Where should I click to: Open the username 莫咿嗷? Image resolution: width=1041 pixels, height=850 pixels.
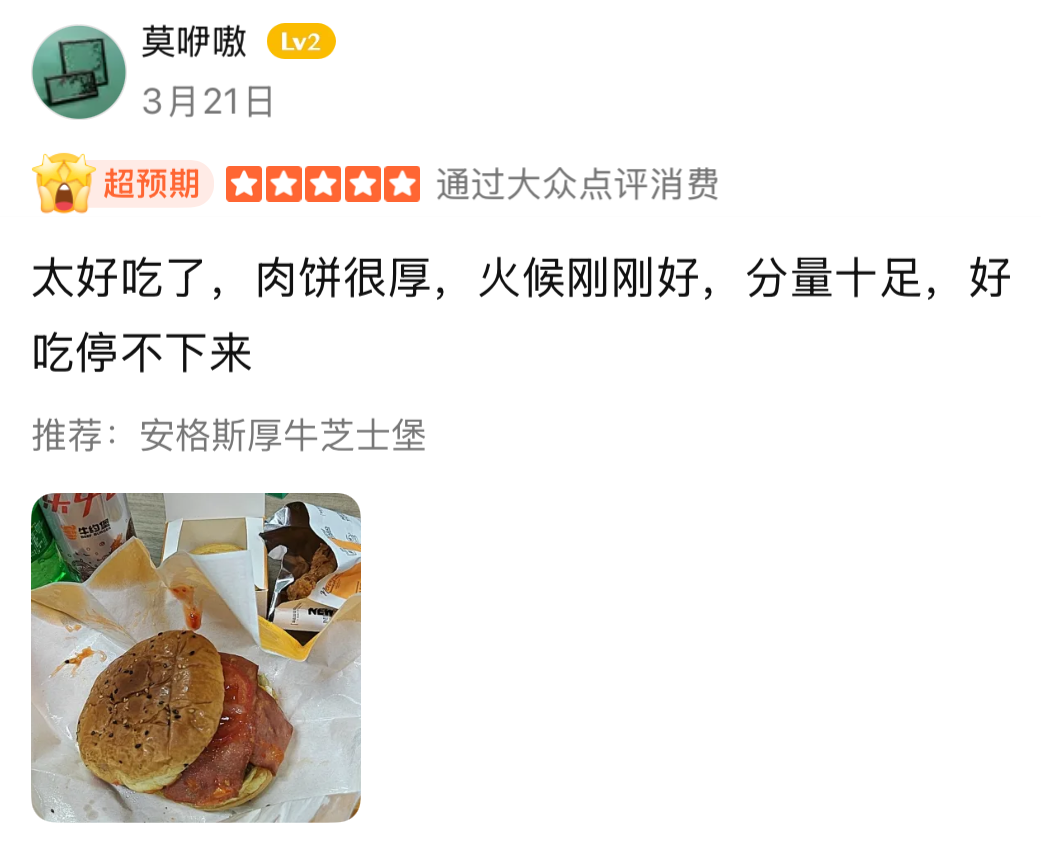point(194,42)
